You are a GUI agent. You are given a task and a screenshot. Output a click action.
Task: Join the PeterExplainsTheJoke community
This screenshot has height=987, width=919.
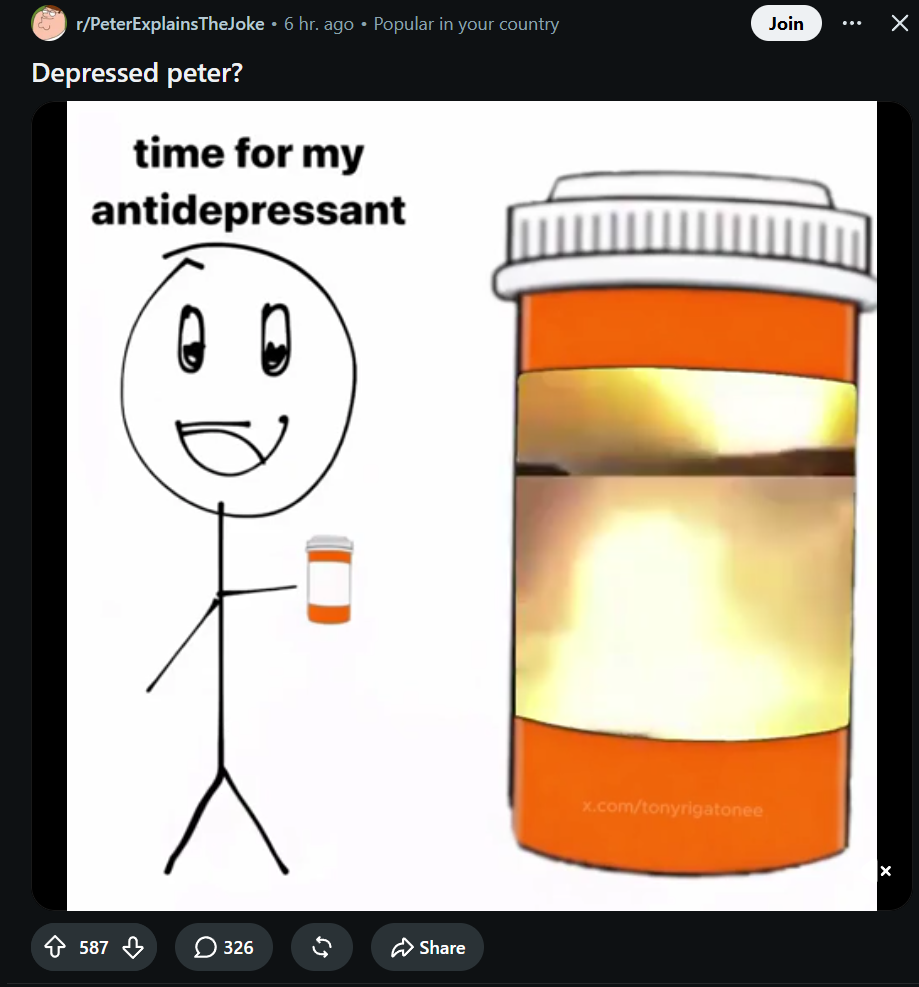[786, 24]
